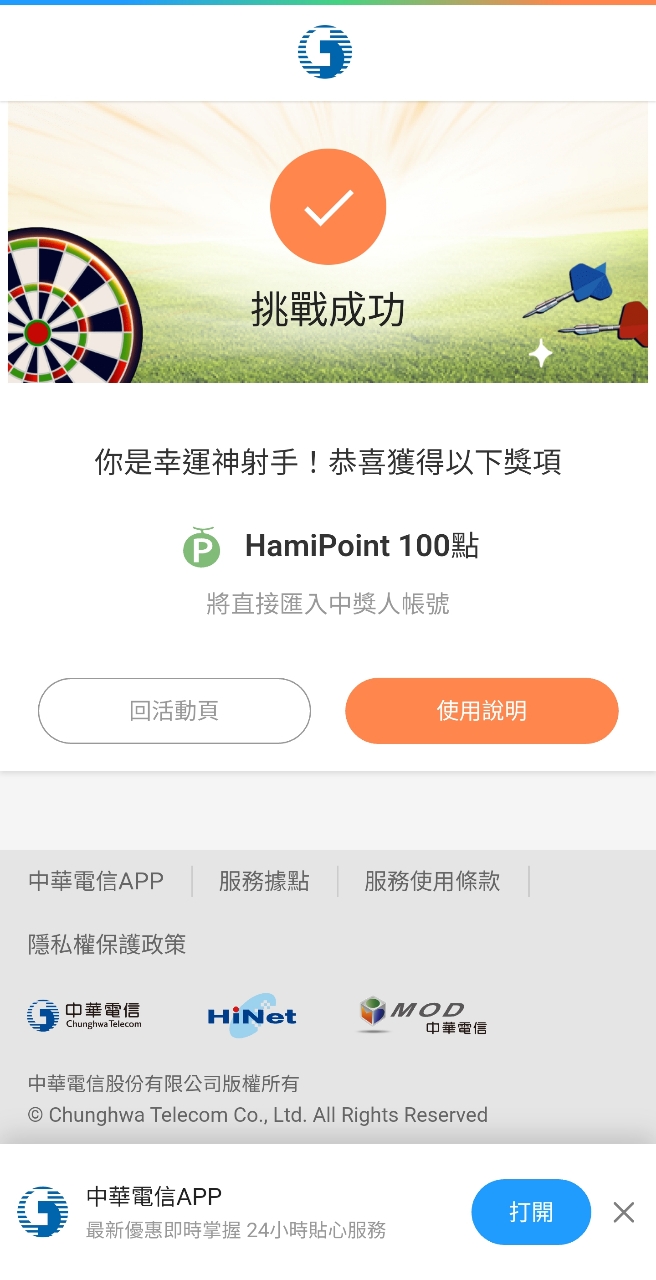
Task: Dismiss the 中華電信APP banner
Action: tap(624, 1213)
